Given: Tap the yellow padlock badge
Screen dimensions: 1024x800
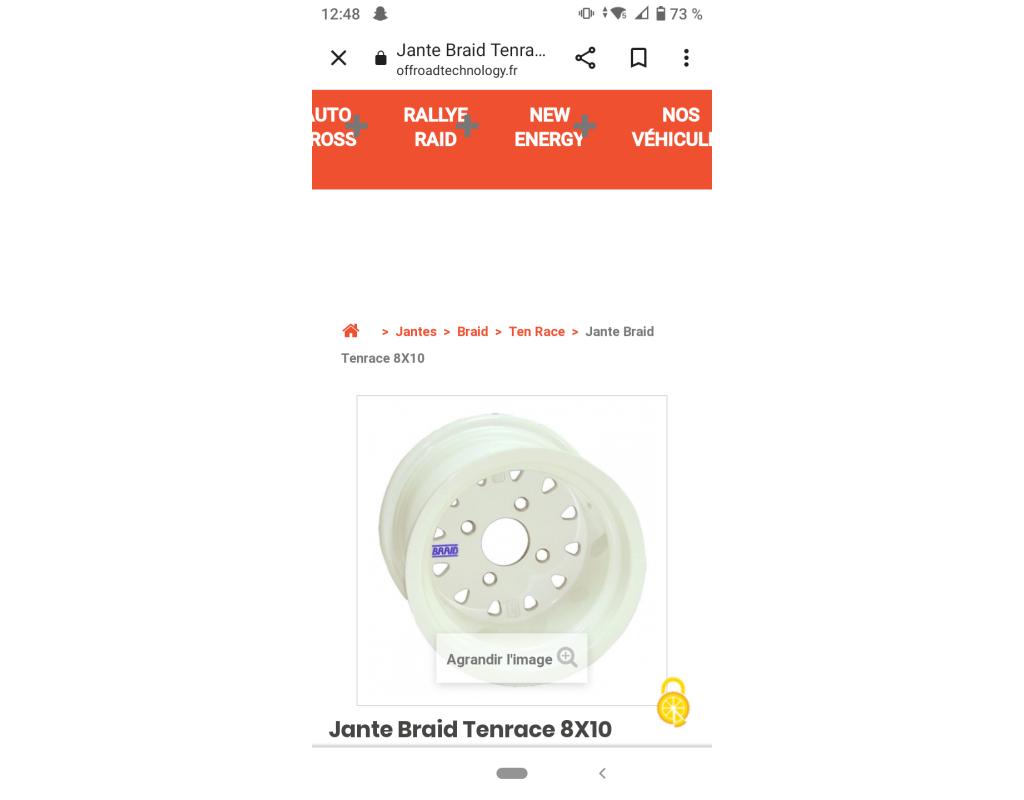Looking at the screenshot, I should pyautogui.click(x=673, y=702).
